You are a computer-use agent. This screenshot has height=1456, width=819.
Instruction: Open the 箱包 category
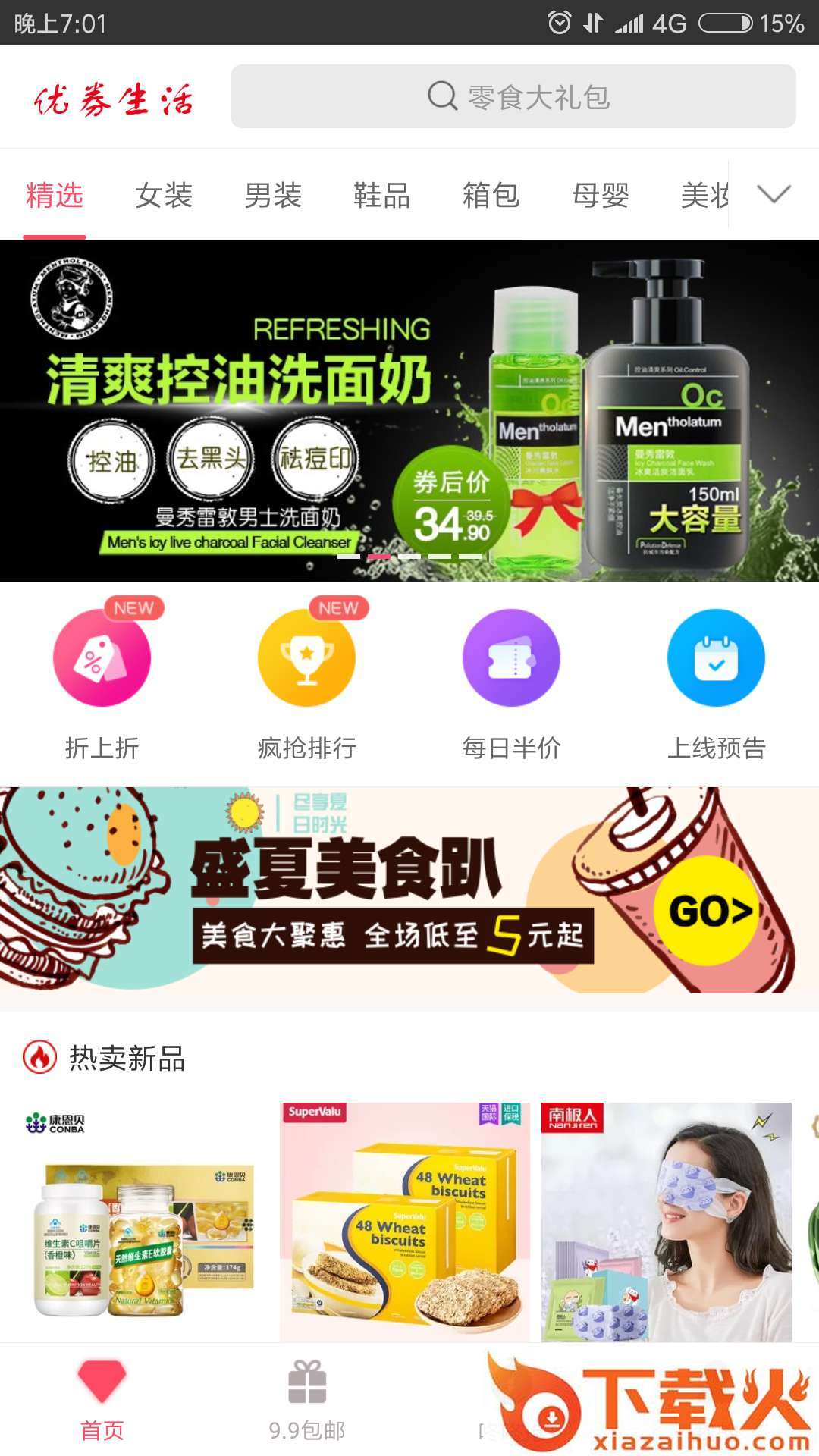(492, 196)
